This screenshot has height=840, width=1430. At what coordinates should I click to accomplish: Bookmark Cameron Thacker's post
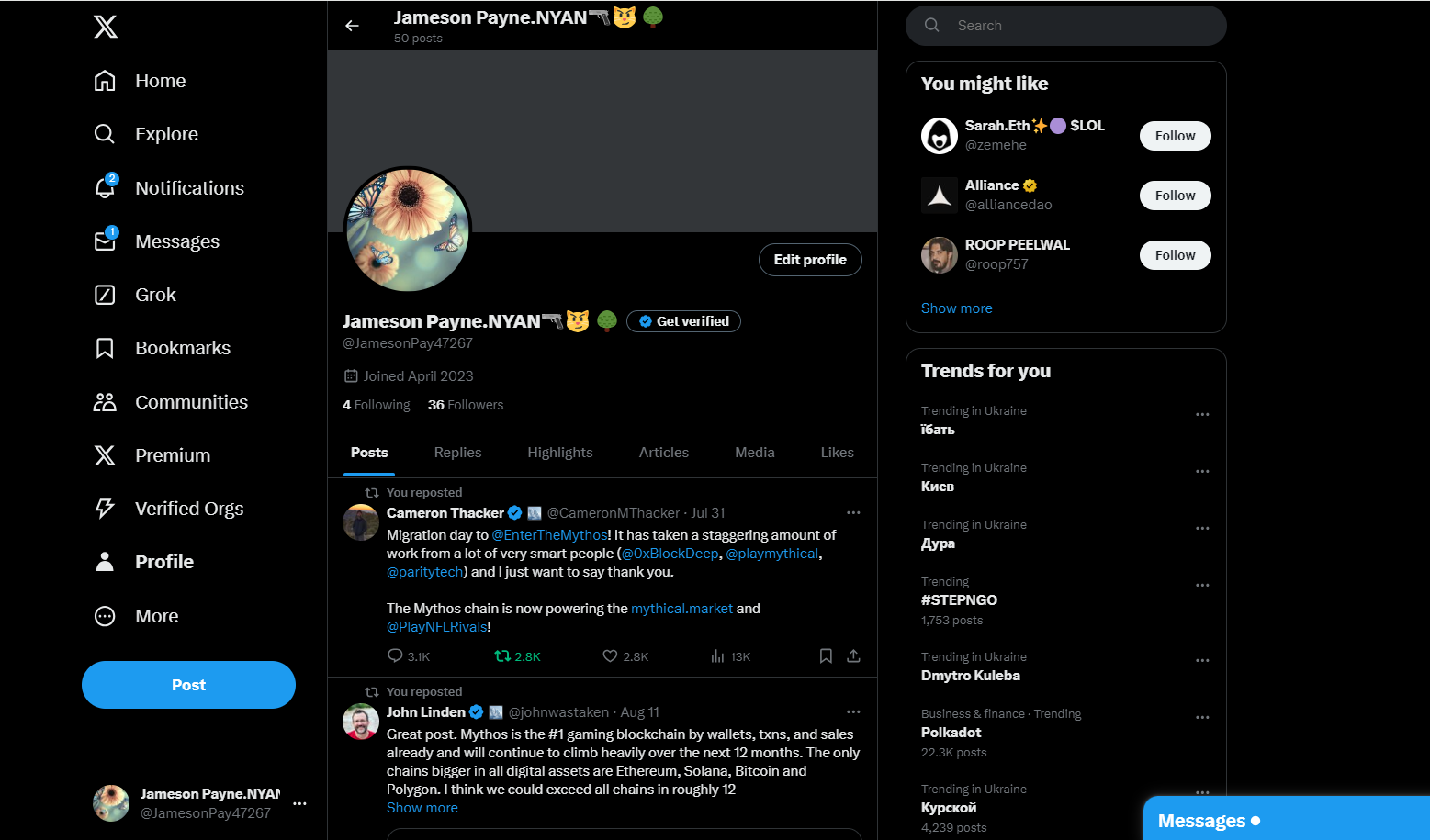(826, 656)
